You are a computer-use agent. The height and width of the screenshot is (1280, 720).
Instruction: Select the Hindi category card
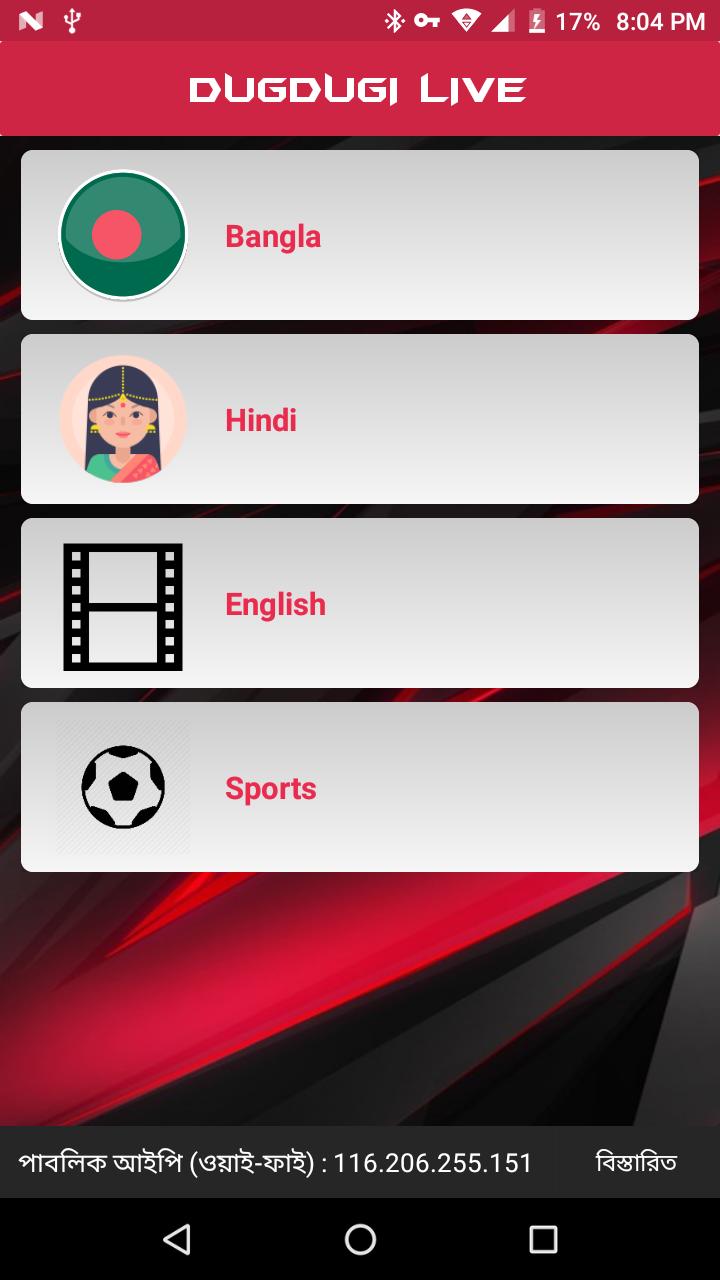tap(360, 420)
